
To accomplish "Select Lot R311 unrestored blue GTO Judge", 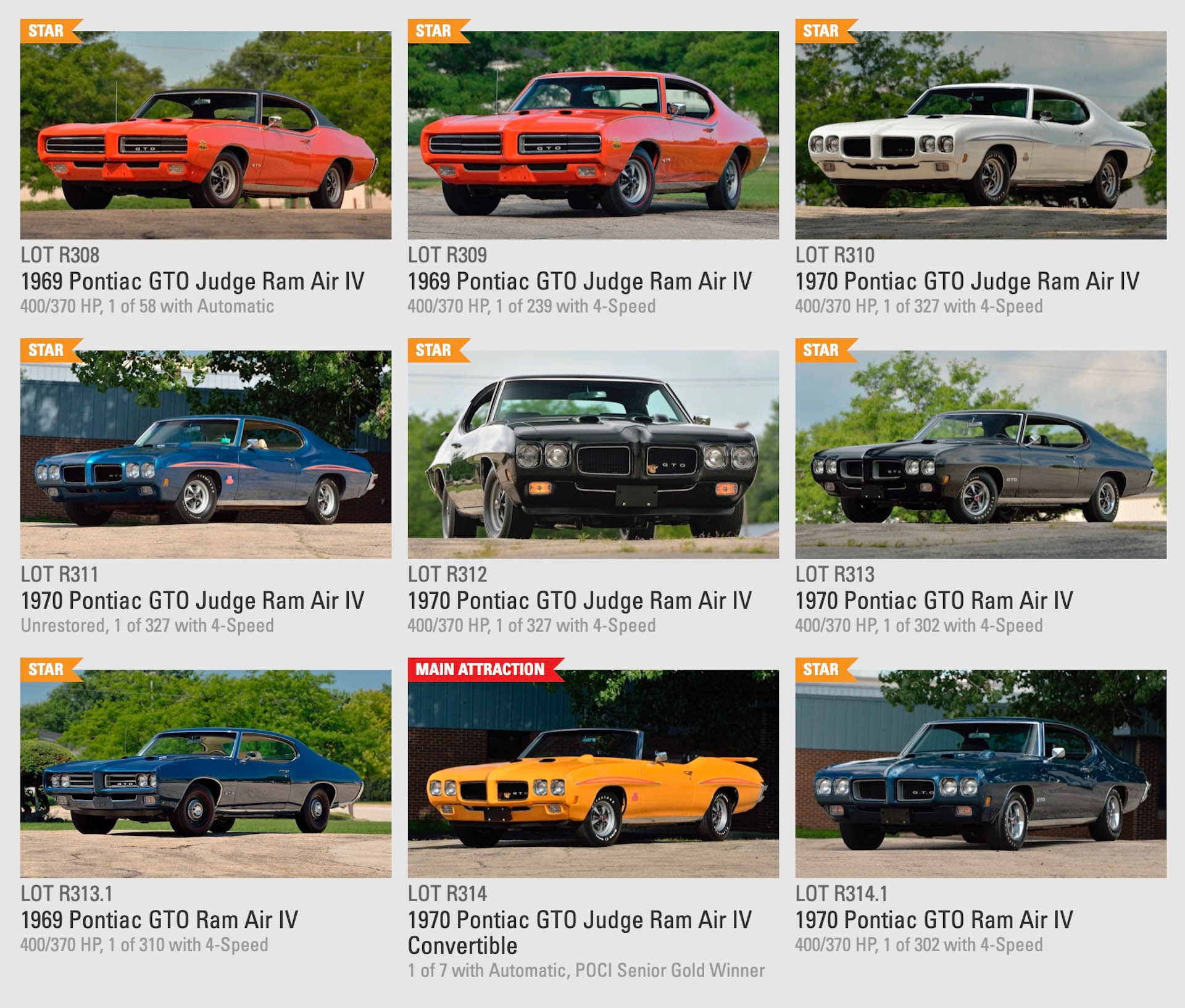I will (x=206, y=455).
